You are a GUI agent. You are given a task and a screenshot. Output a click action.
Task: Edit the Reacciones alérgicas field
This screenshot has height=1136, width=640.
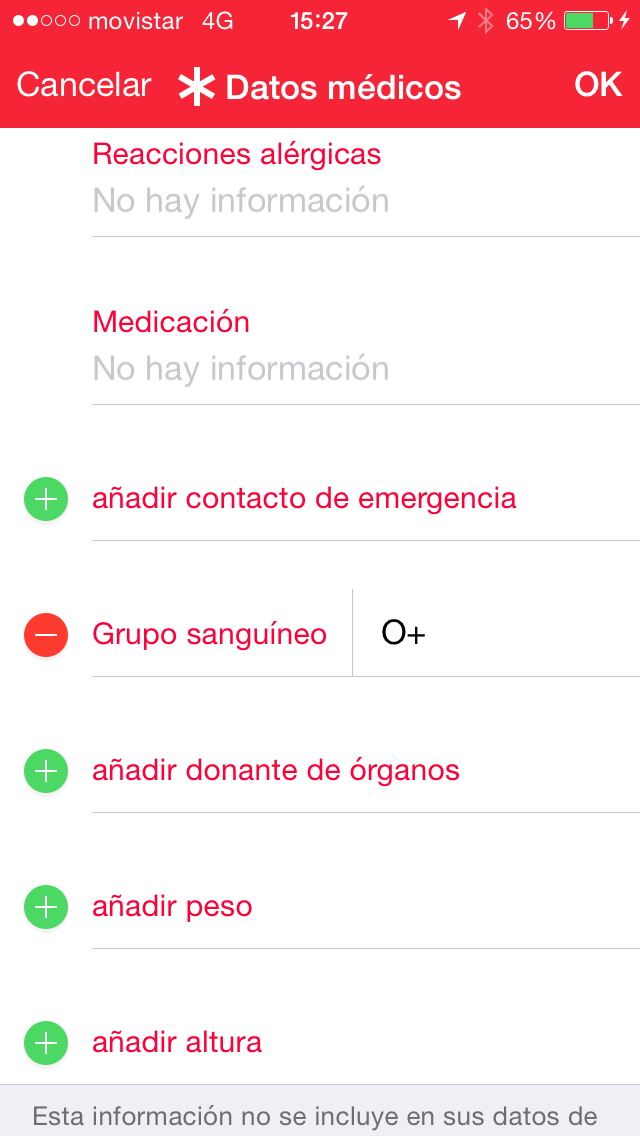point(240,201)
